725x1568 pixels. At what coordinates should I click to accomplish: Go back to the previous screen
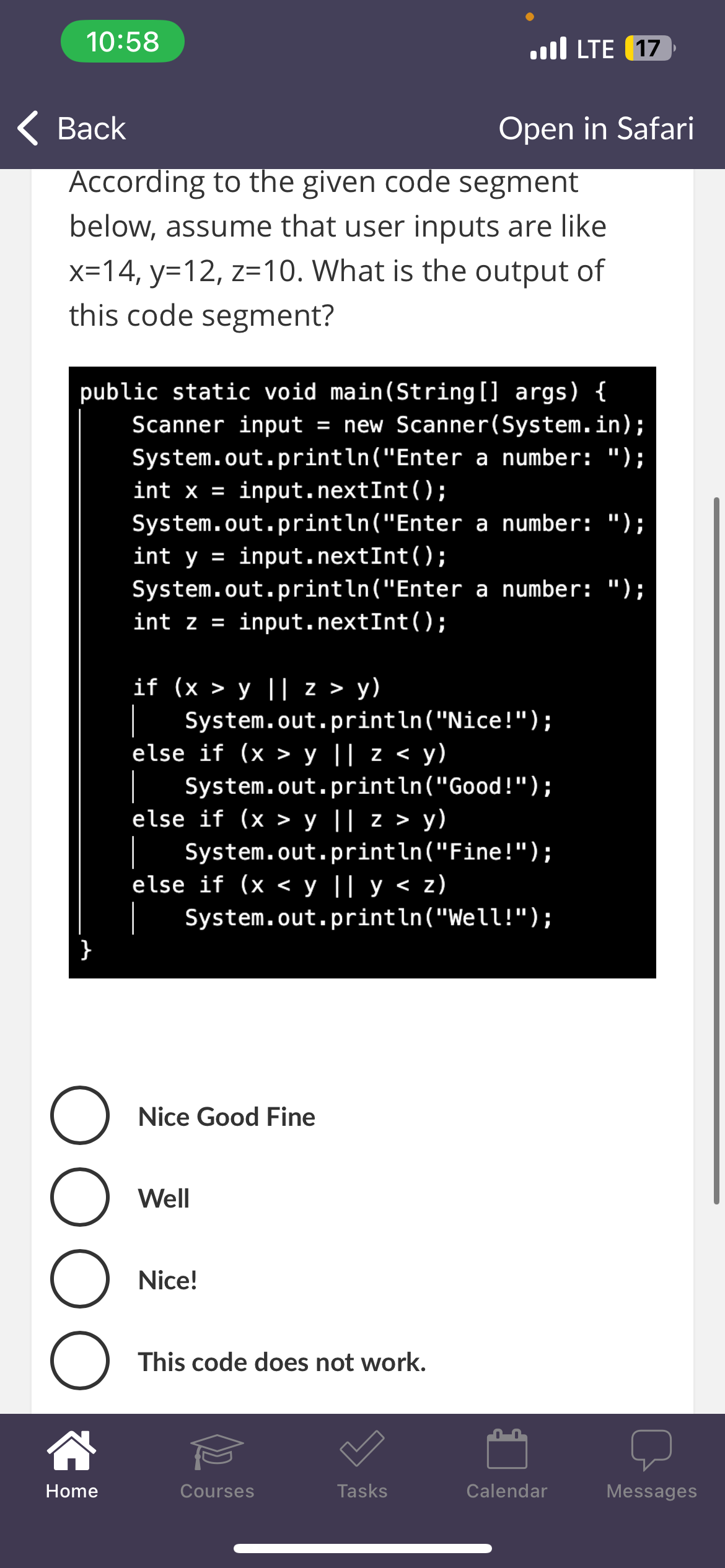click(x=71, y=128)
